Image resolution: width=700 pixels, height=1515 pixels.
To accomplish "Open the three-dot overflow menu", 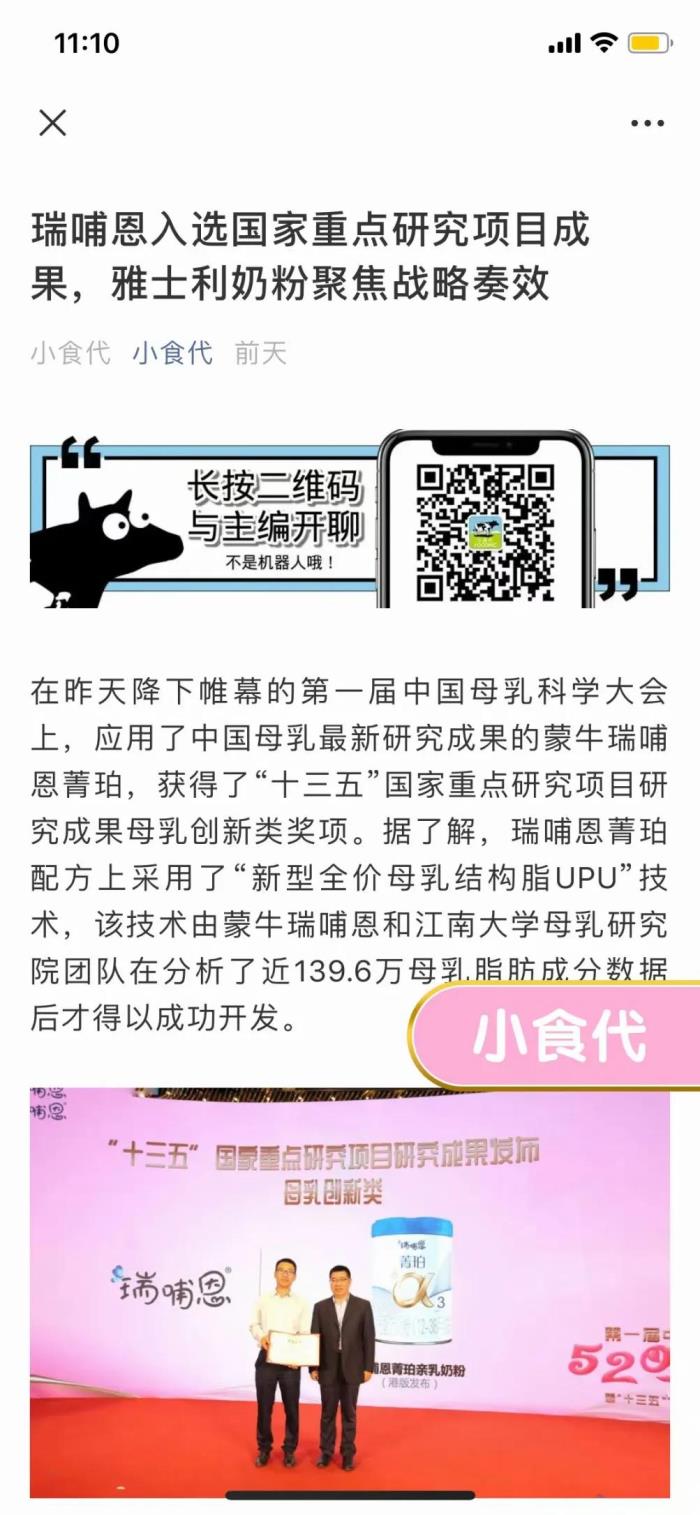I will coord(647,124).
